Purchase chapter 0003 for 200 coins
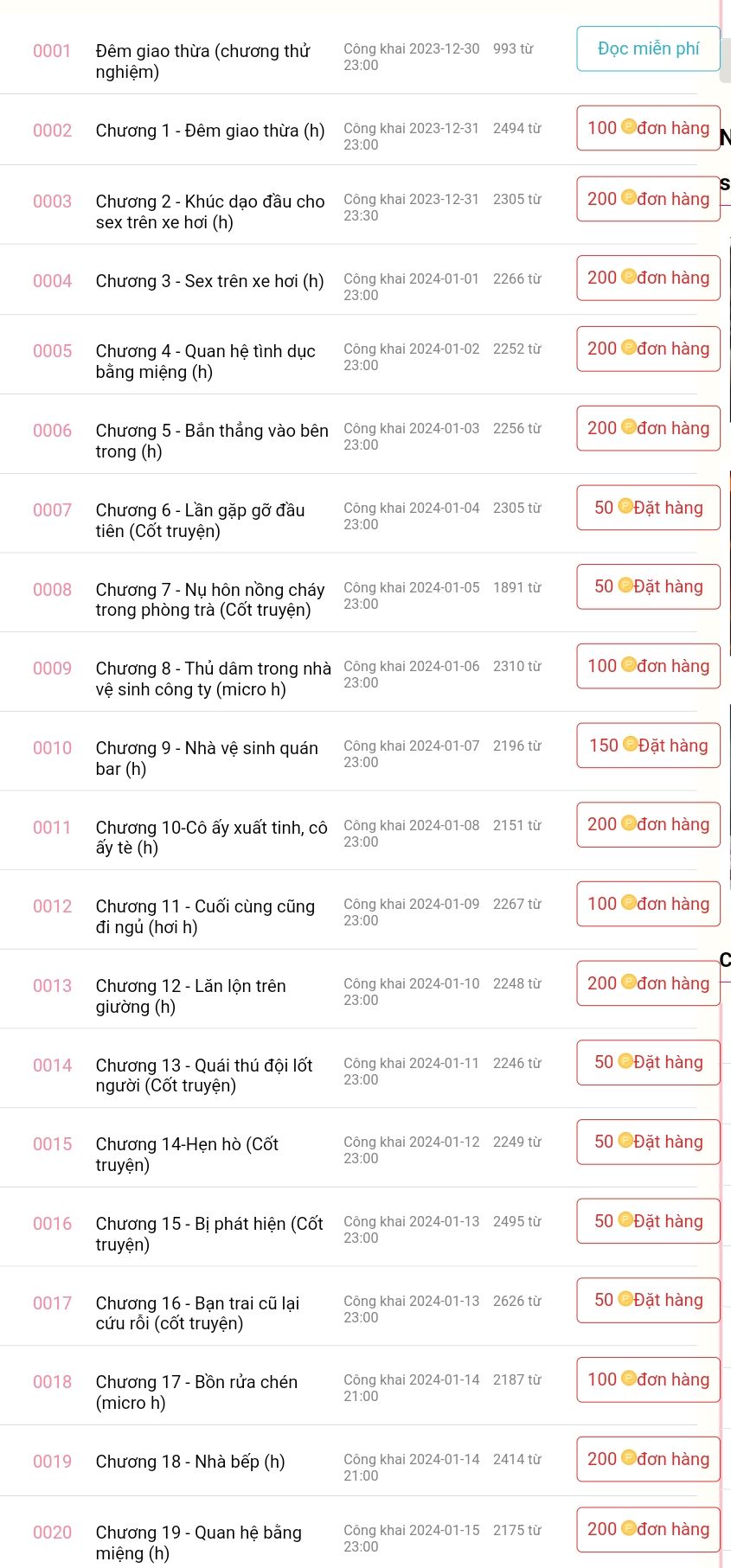This screenshot has width=731, height=1568. [x=648, y=199]
